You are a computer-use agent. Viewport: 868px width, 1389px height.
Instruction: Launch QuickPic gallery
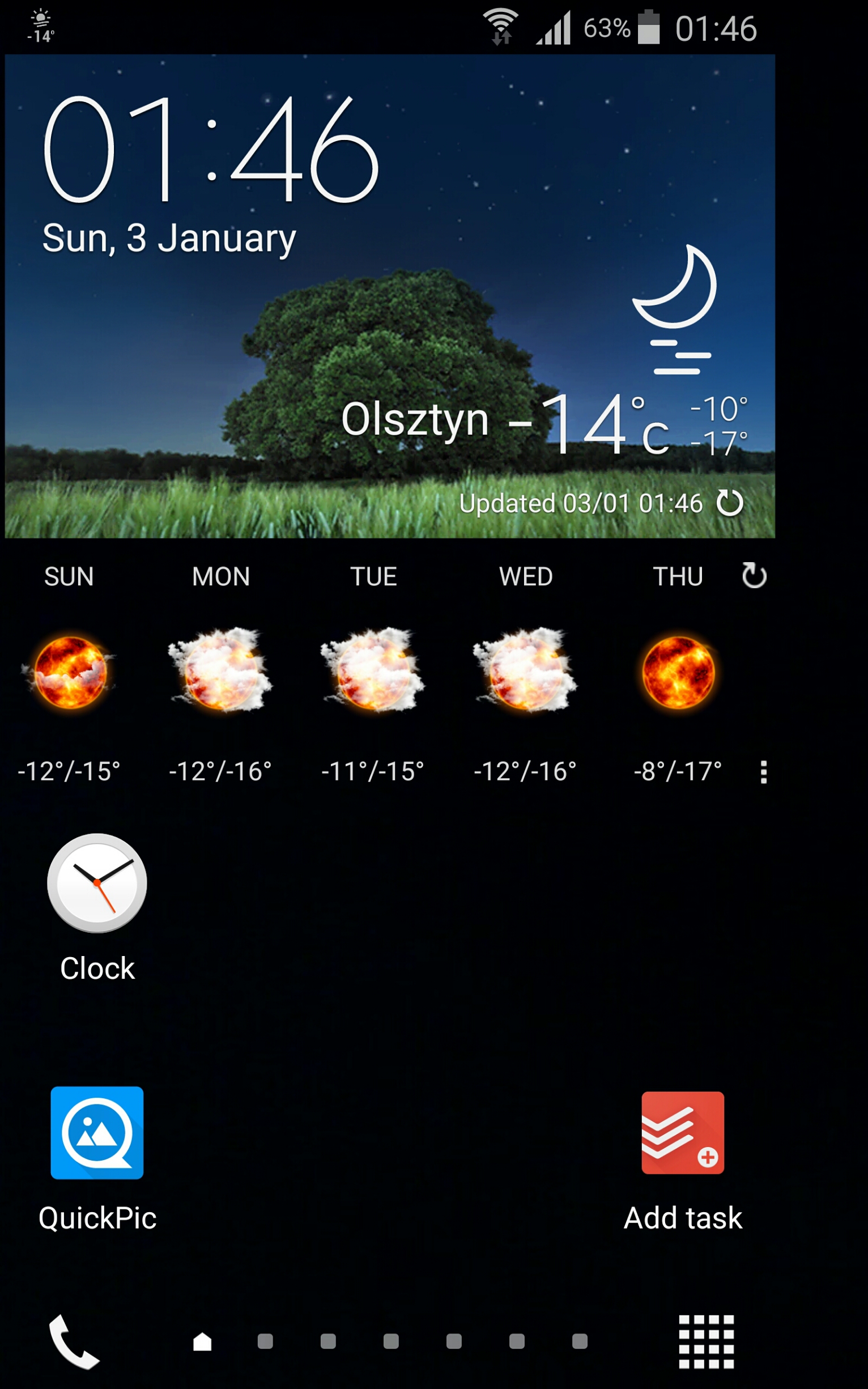coord(97,1133)
